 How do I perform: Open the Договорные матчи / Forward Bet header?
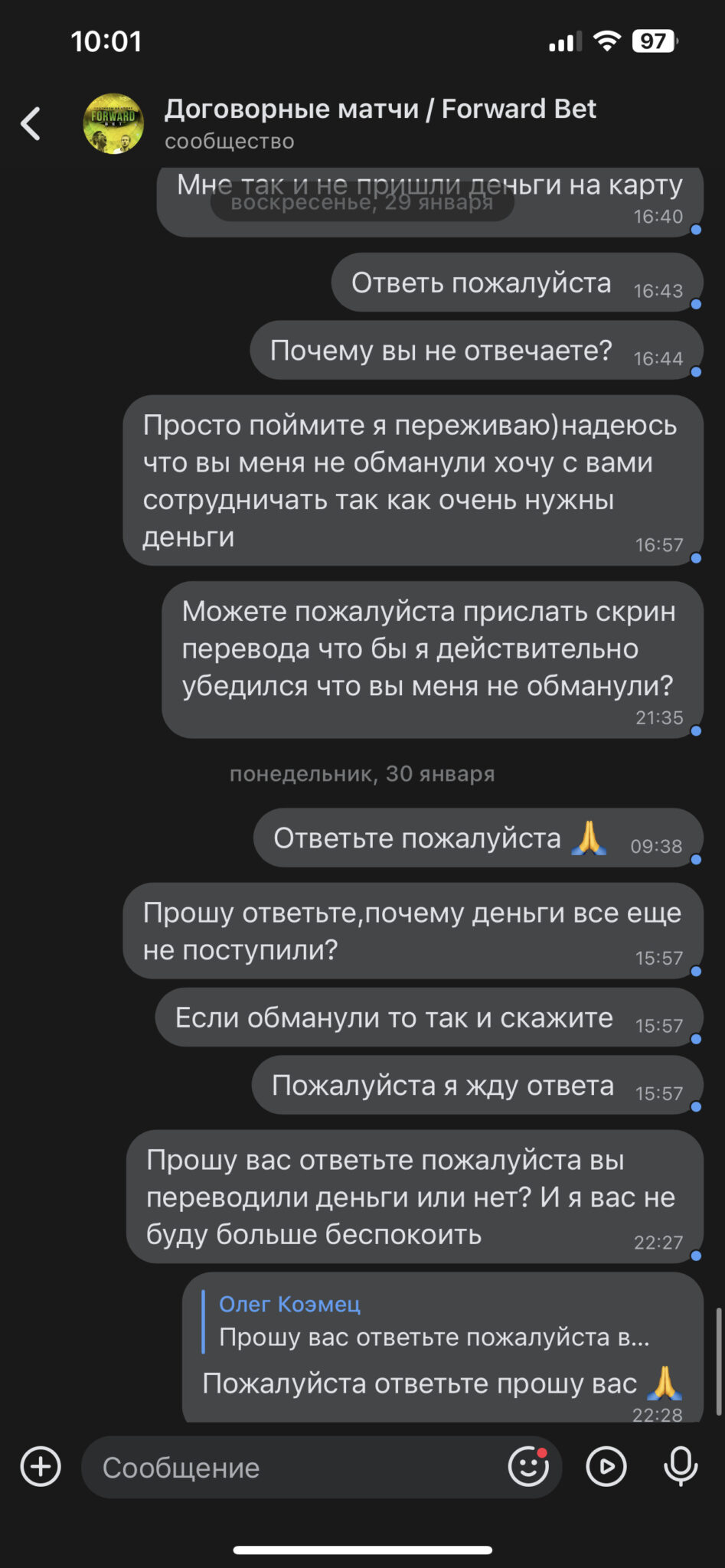(x=380, y=122)
